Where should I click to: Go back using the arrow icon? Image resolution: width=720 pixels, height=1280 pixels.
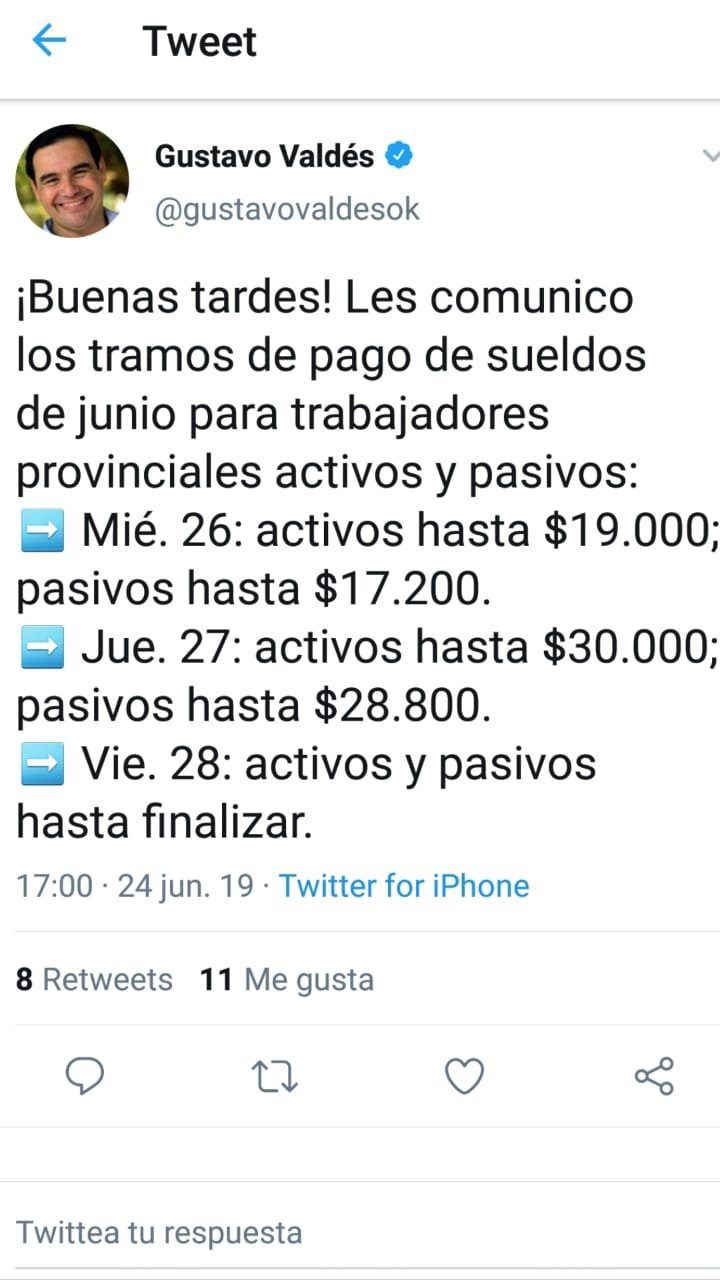pyautogui.click(x=49, y=41)
